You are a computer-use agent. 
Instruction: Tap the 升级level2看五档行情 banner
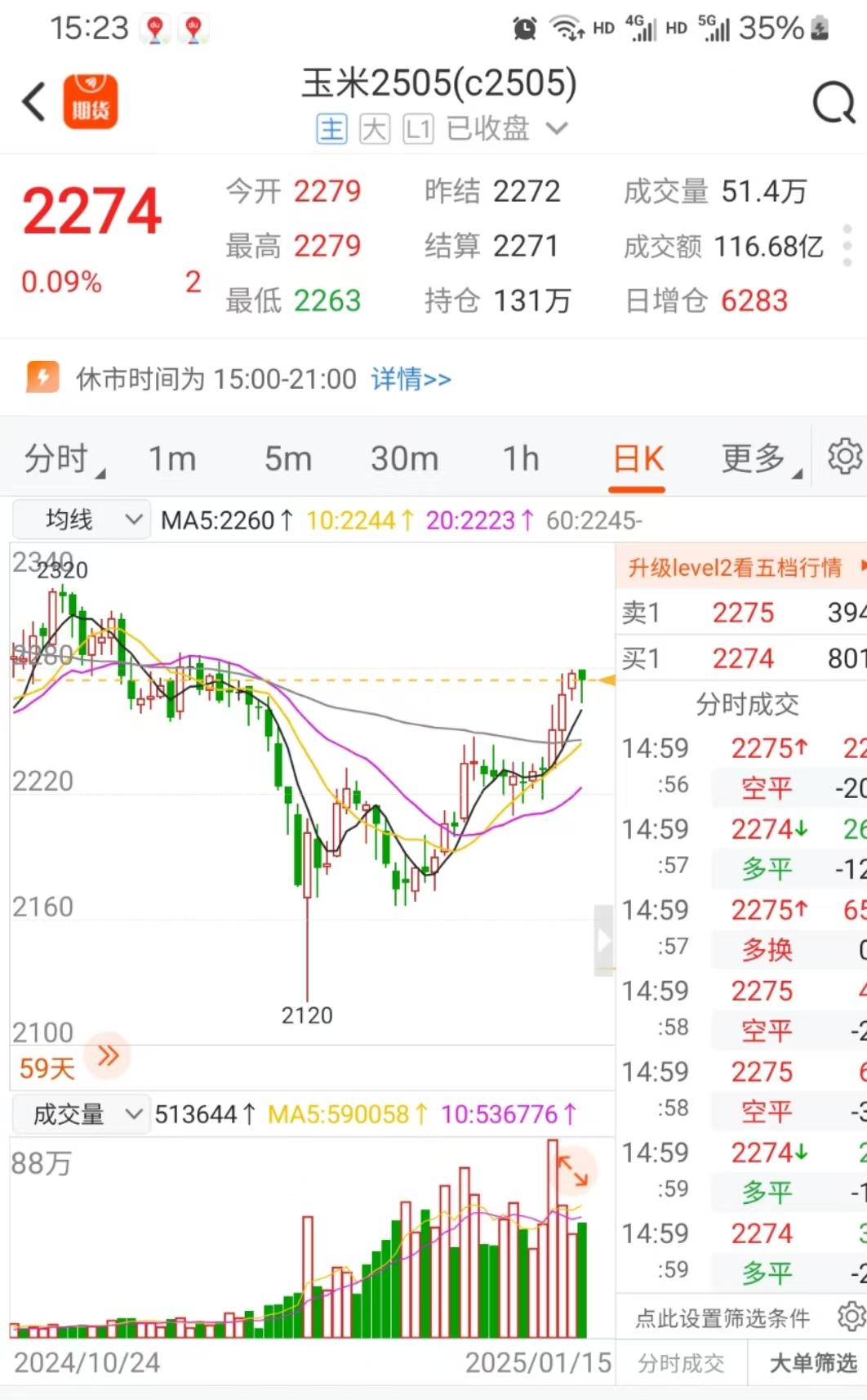[x=736, y=567]
